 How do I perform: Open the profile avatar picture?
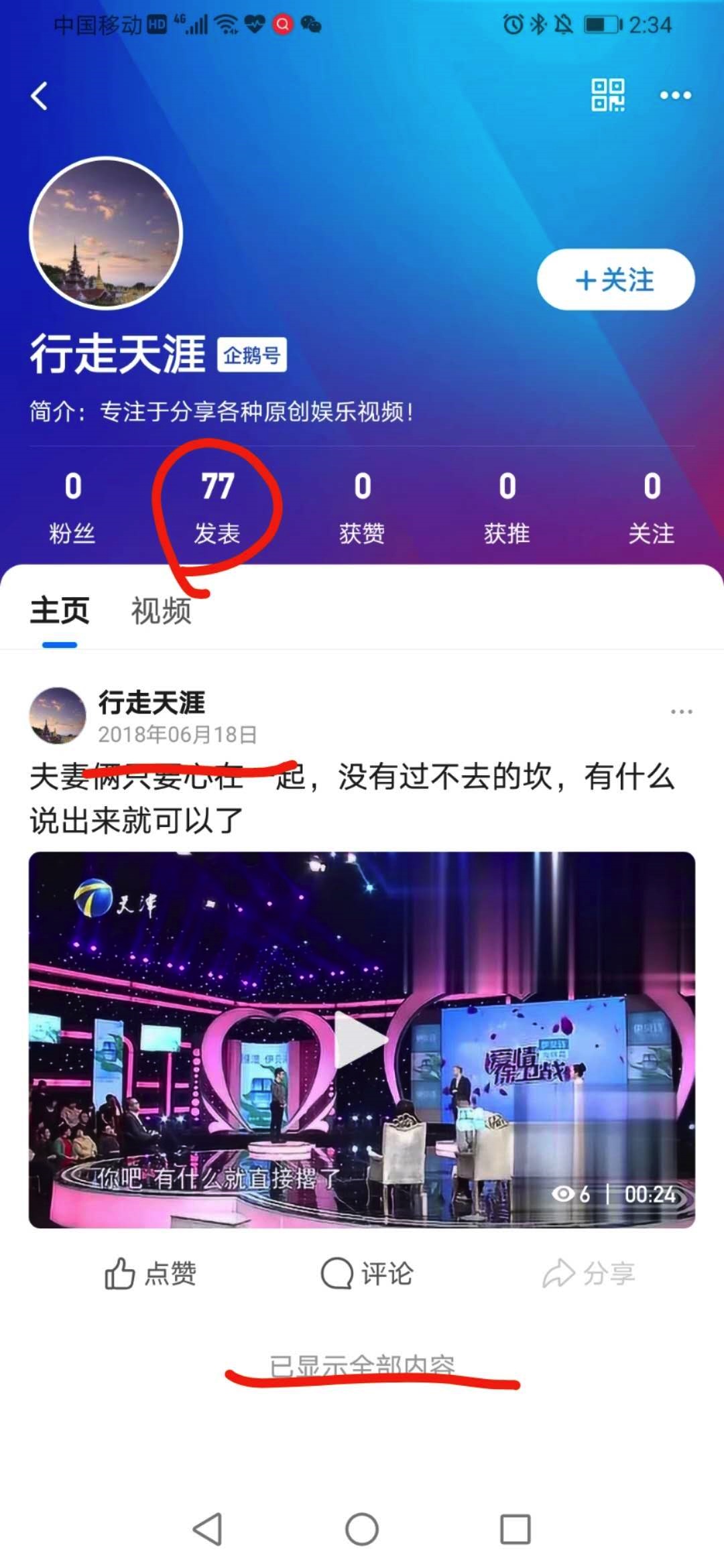pos(106,233)
